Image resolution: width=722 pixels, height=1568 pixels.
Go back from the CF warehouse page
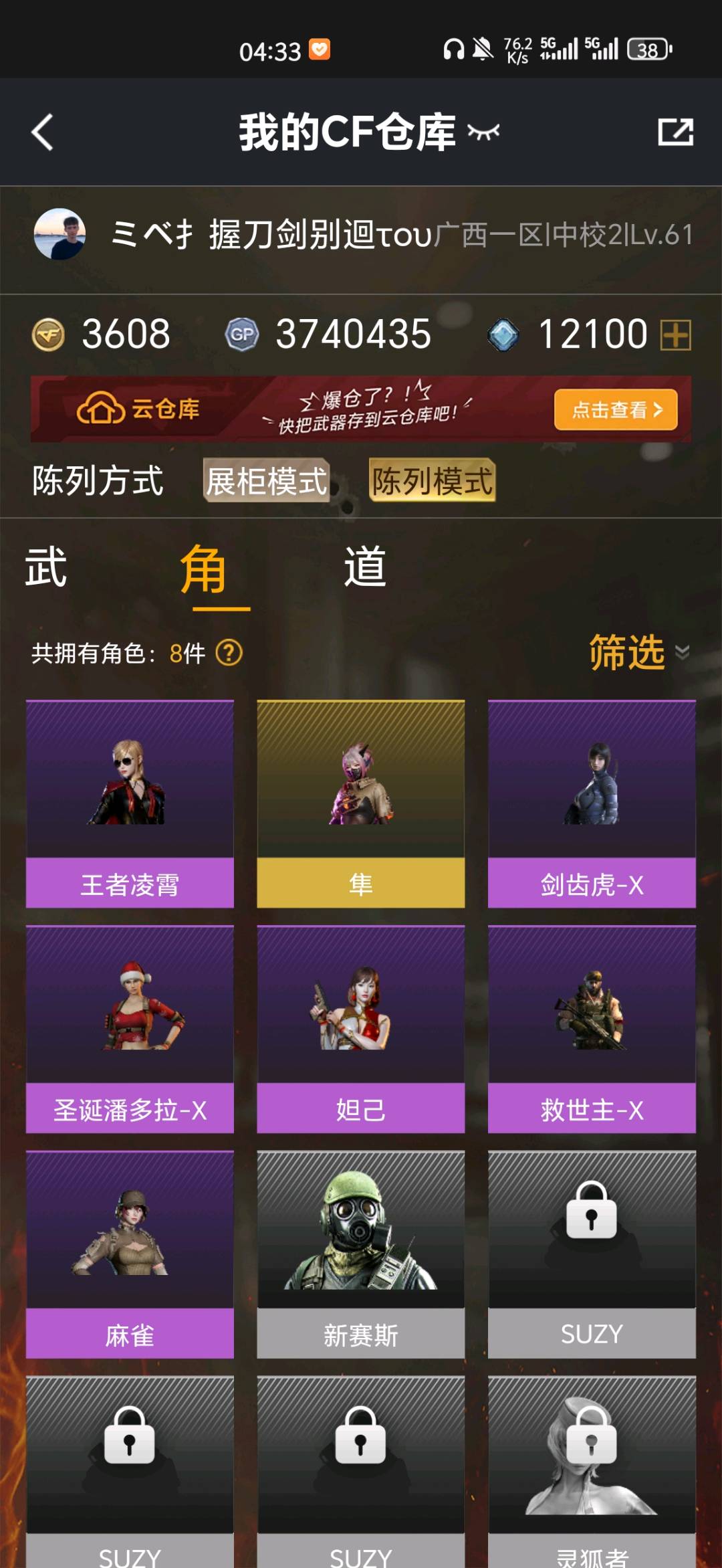42,132
